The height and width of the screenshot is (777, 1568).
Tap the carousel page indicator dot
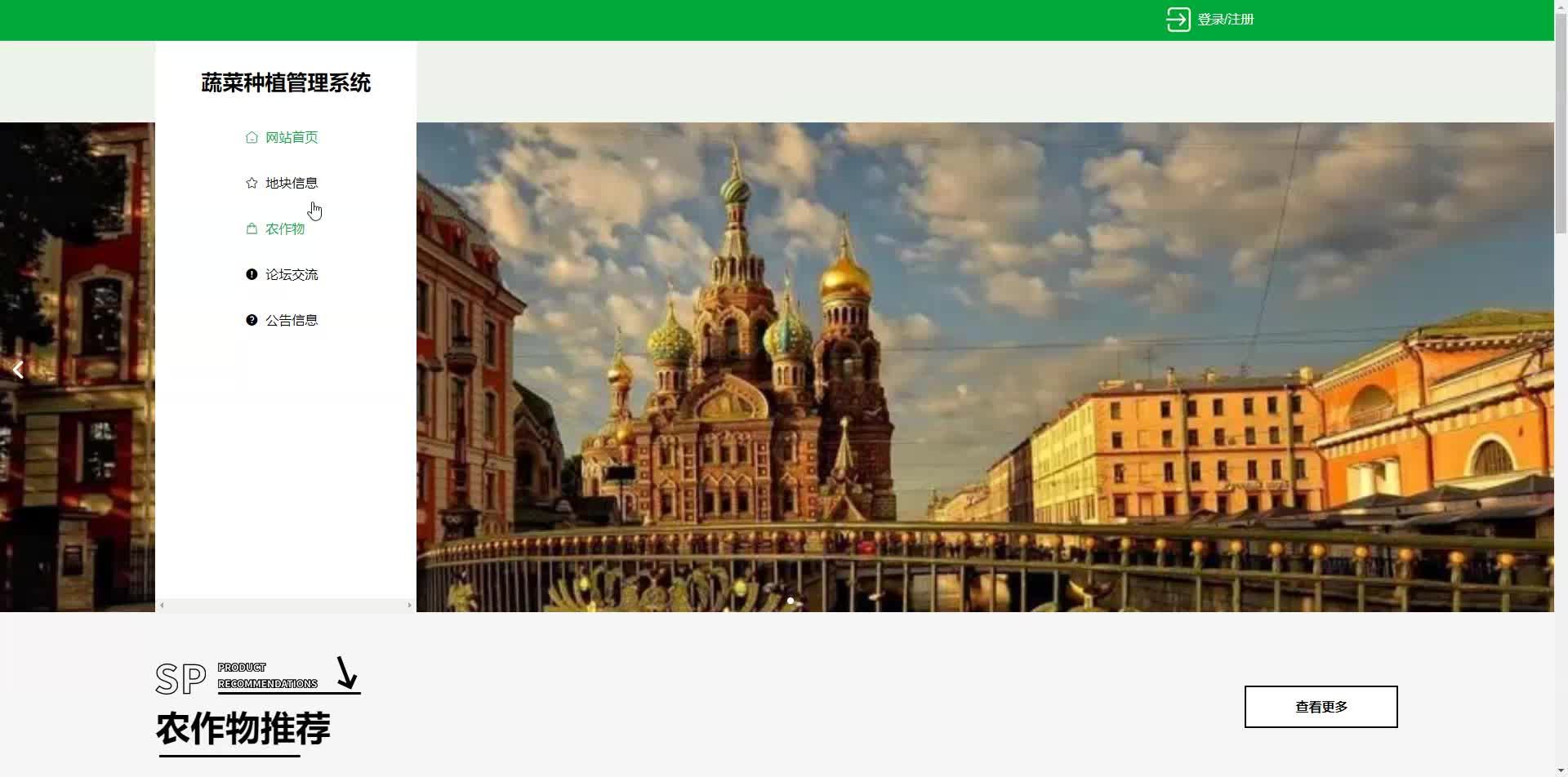click(791, 601)
